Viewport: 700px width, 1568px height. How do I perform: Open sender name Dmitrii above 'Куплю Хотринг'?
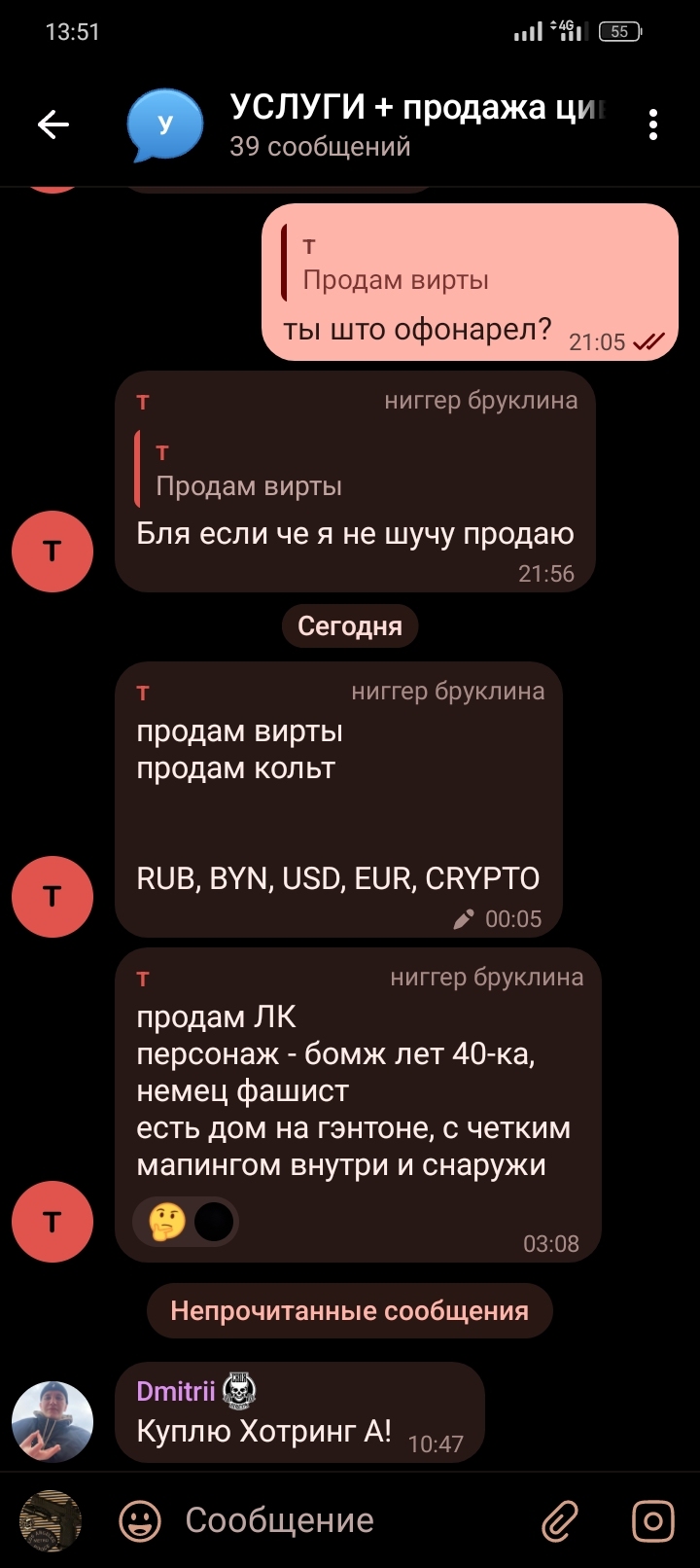click(176, 1391)
